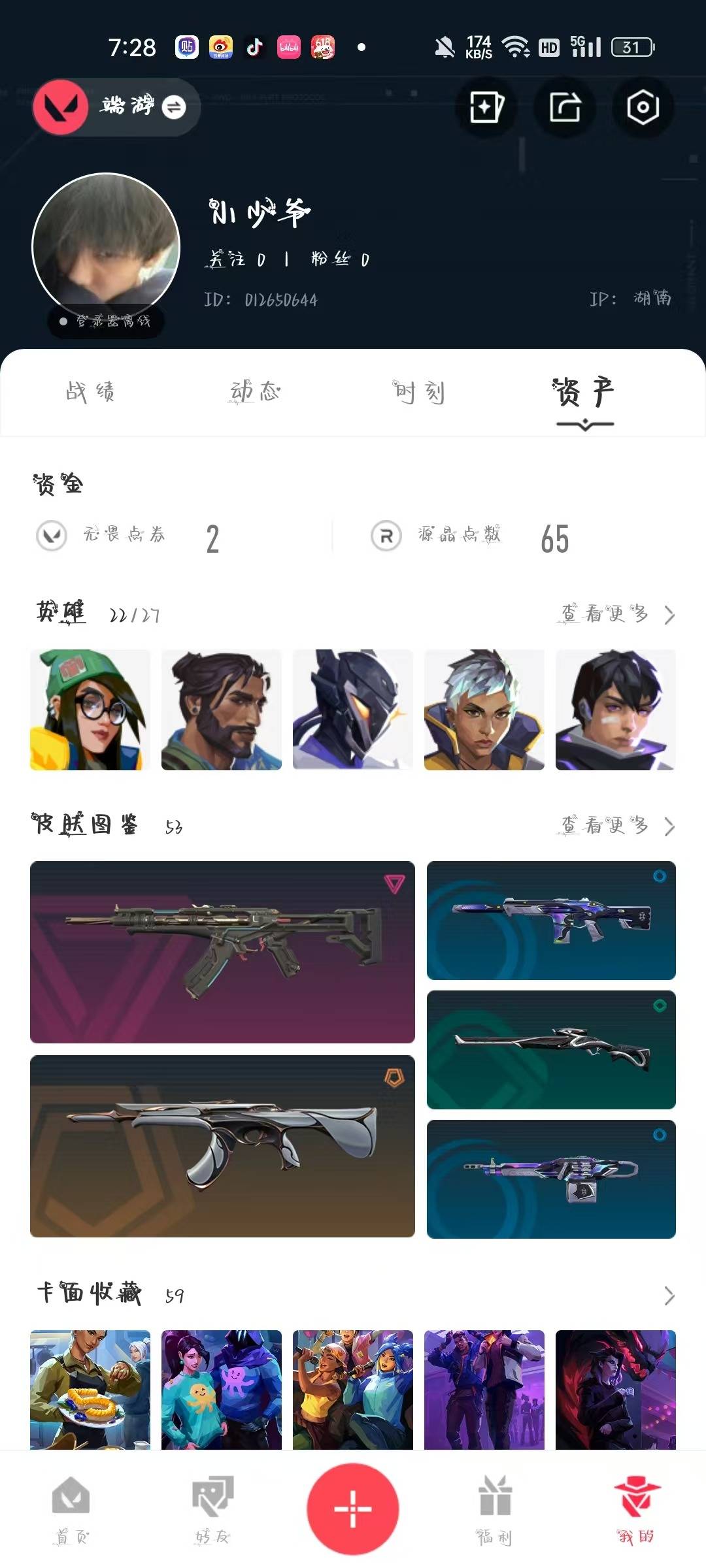Share this profile page
Viewport: 706px width, 1568px height.
[x=565, y=107]
